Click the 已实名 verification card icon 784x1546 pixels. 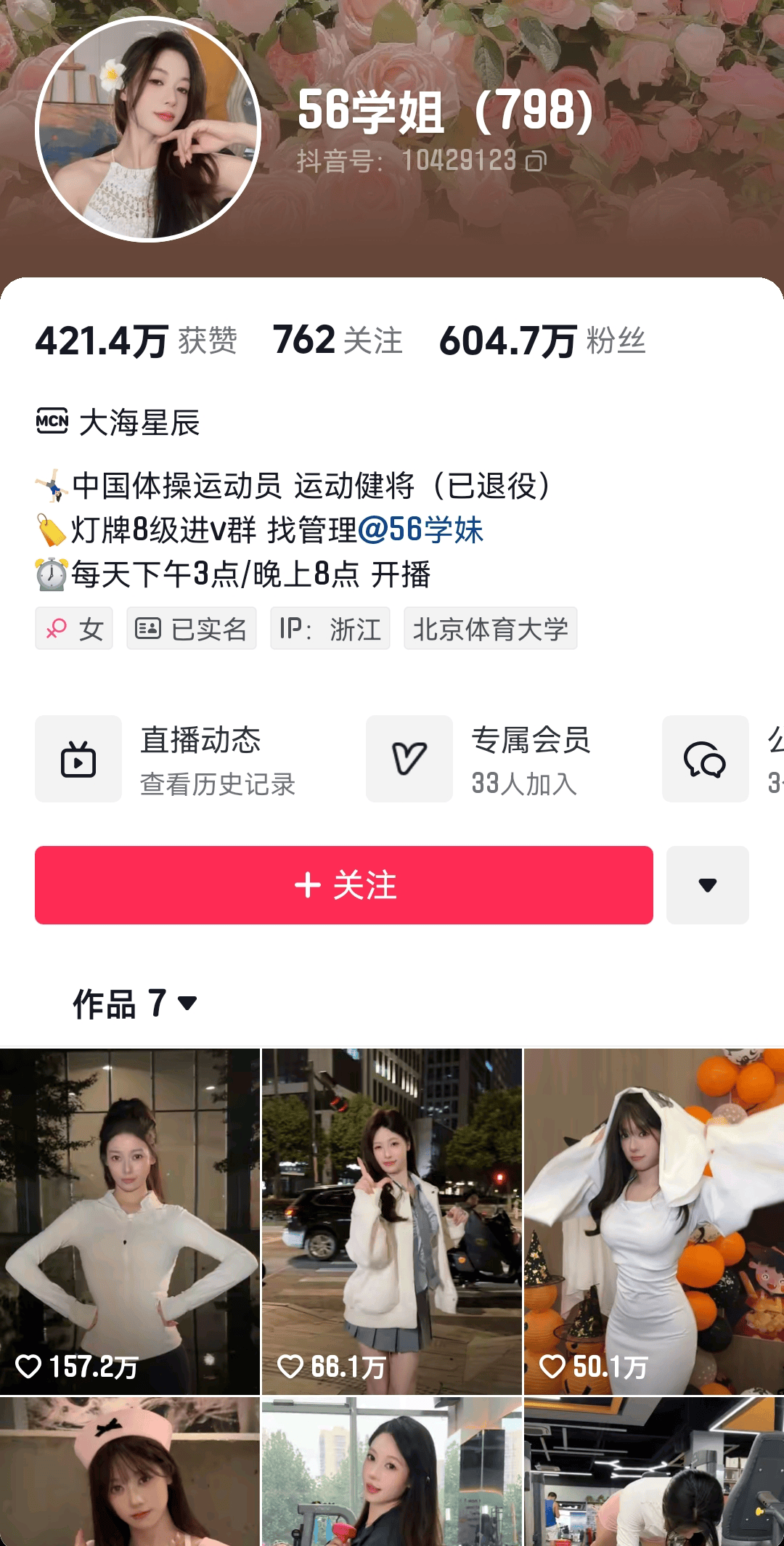point(149,628)
